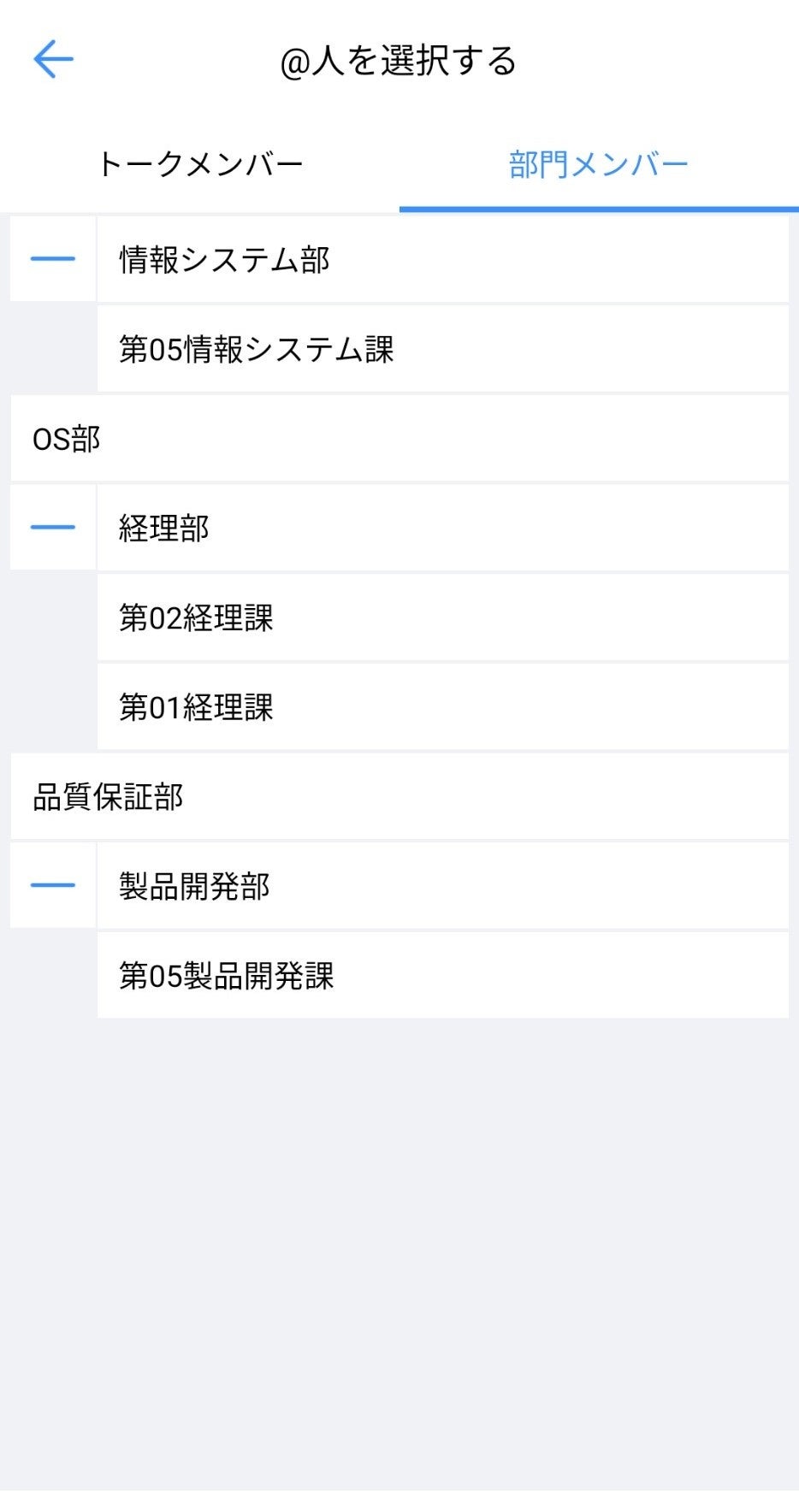Image resolution: width=799 pixels, height=1512 pixels.
Task: Go back using the arrow icon
Action: (x=53, y=60)
